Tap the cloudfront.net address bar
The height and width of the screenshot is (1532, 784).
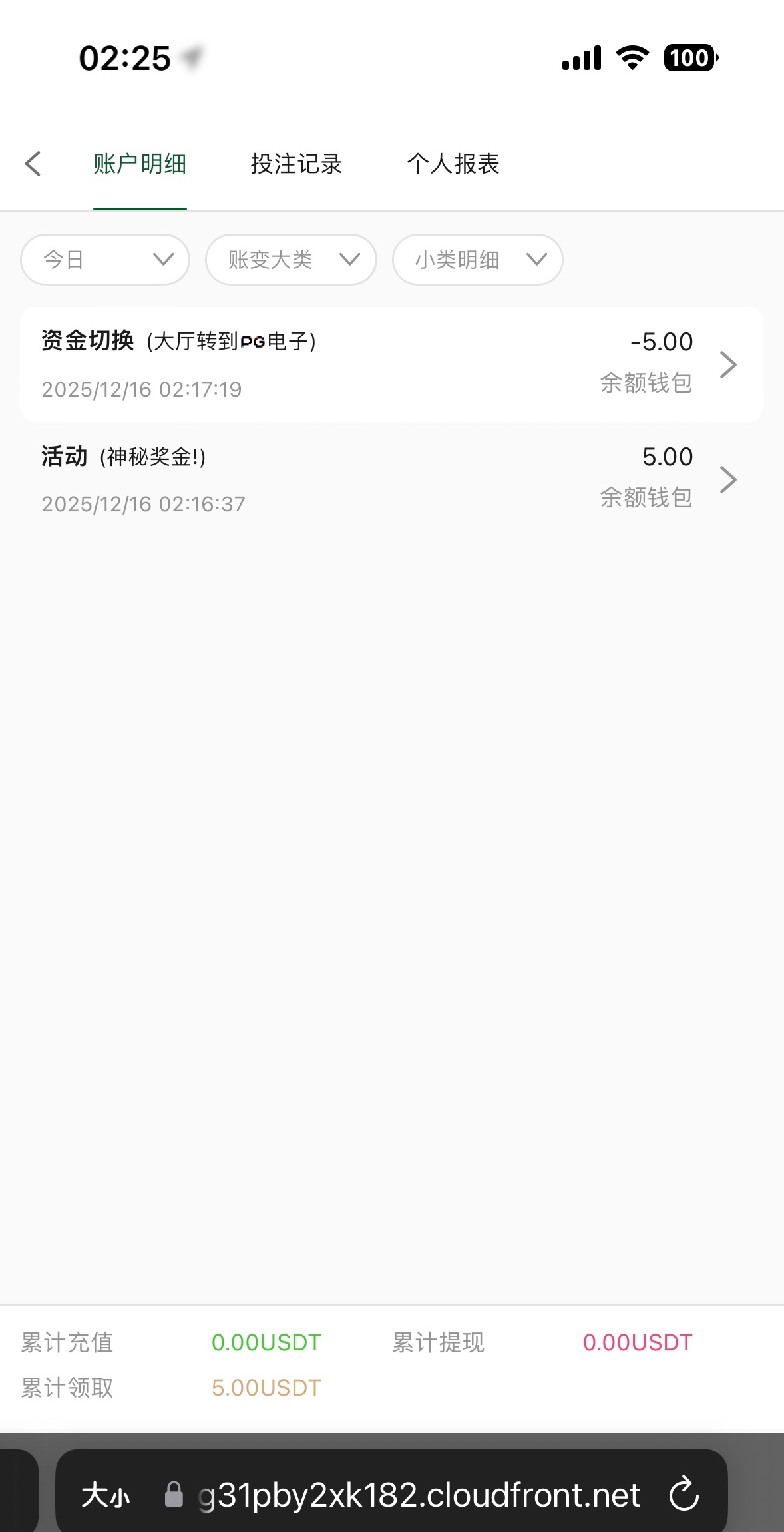coord(419,1495)
